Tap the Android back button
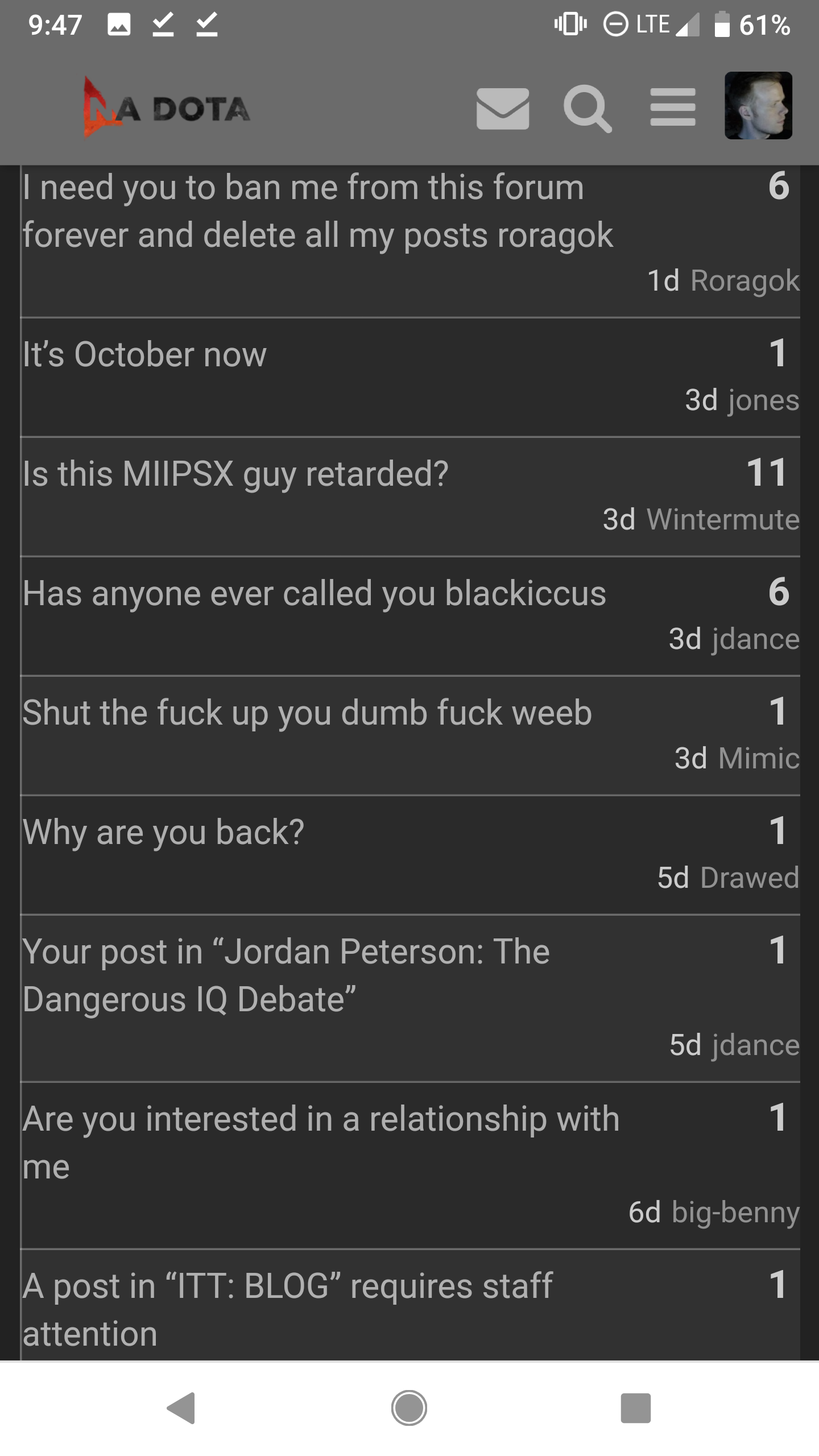This screenshot has height=1456, width=819. click(x=181, y=1408)
